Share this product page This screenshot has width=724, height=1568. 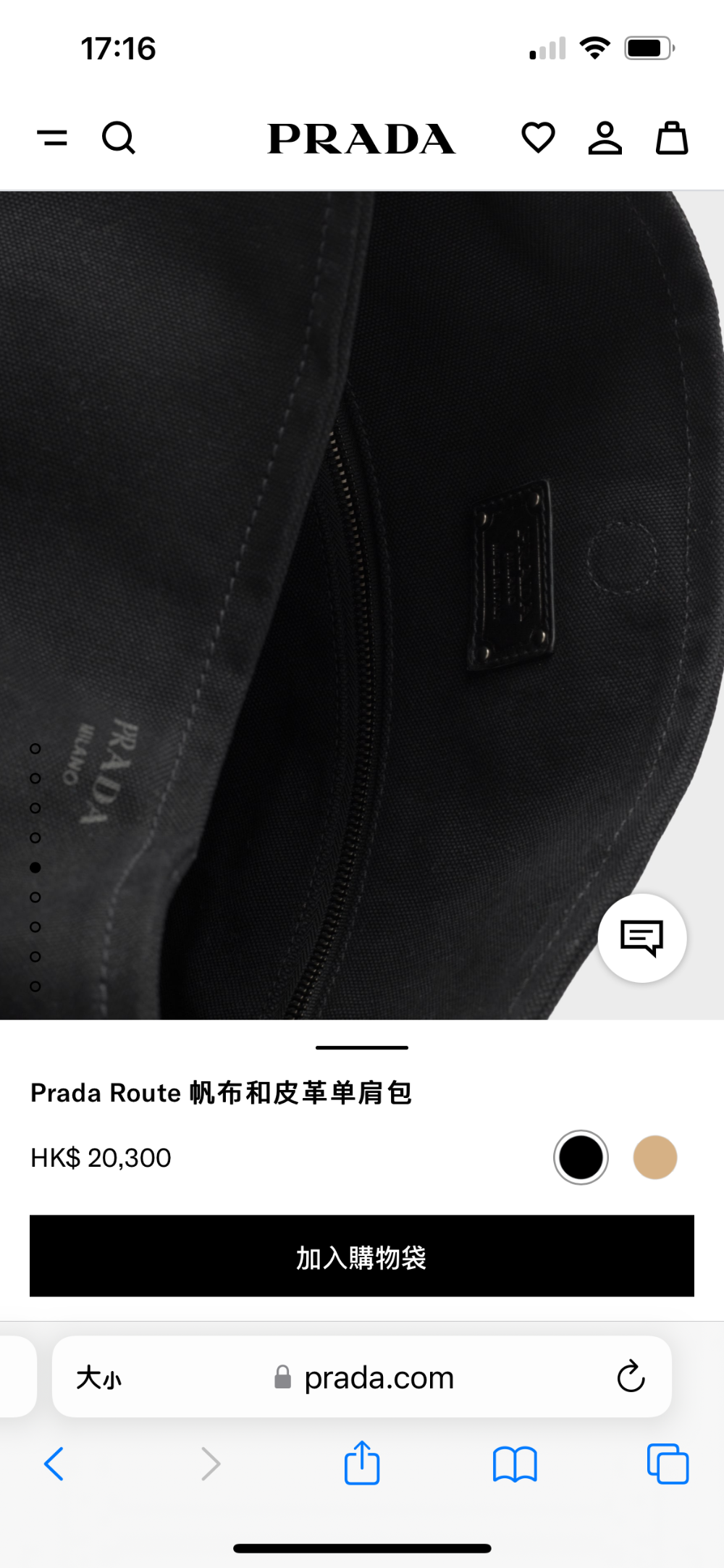pyautogui.click(x=362, y=1462)
